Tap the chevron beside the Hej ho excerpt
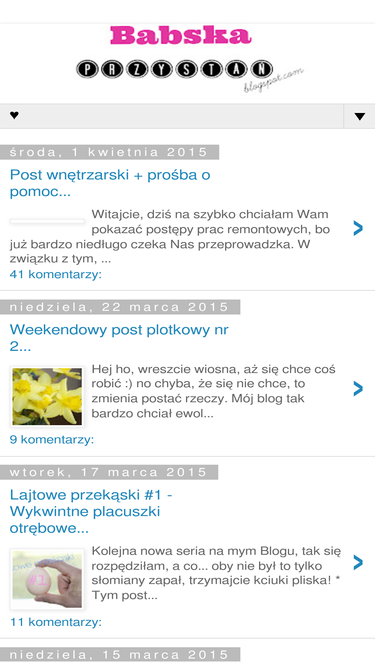The image size is (375, 667). [358, 388]
